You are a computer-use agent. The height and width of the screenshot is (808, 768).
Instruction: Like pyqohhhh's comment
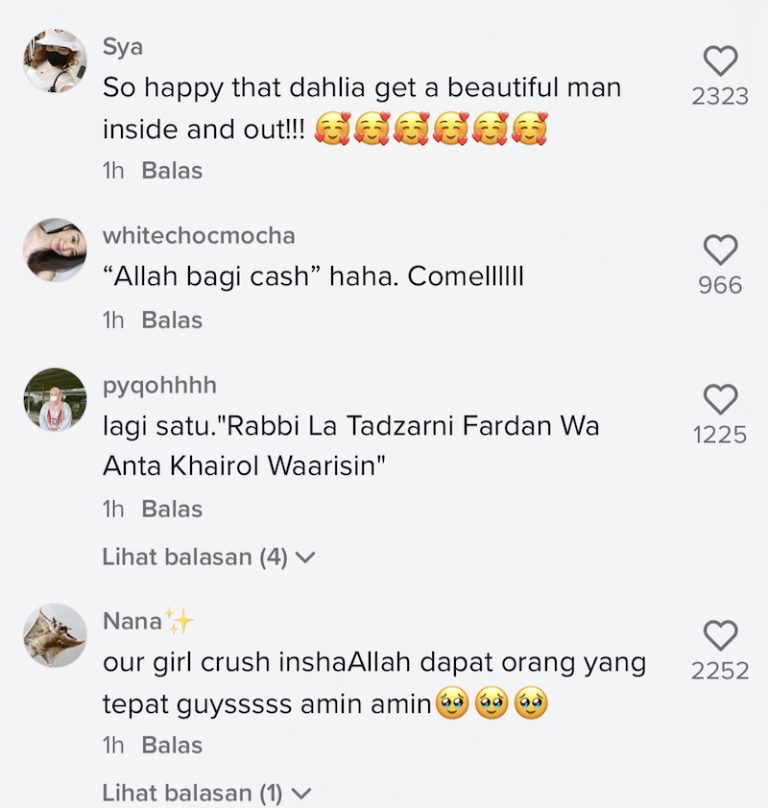click(x=720, y=400)
